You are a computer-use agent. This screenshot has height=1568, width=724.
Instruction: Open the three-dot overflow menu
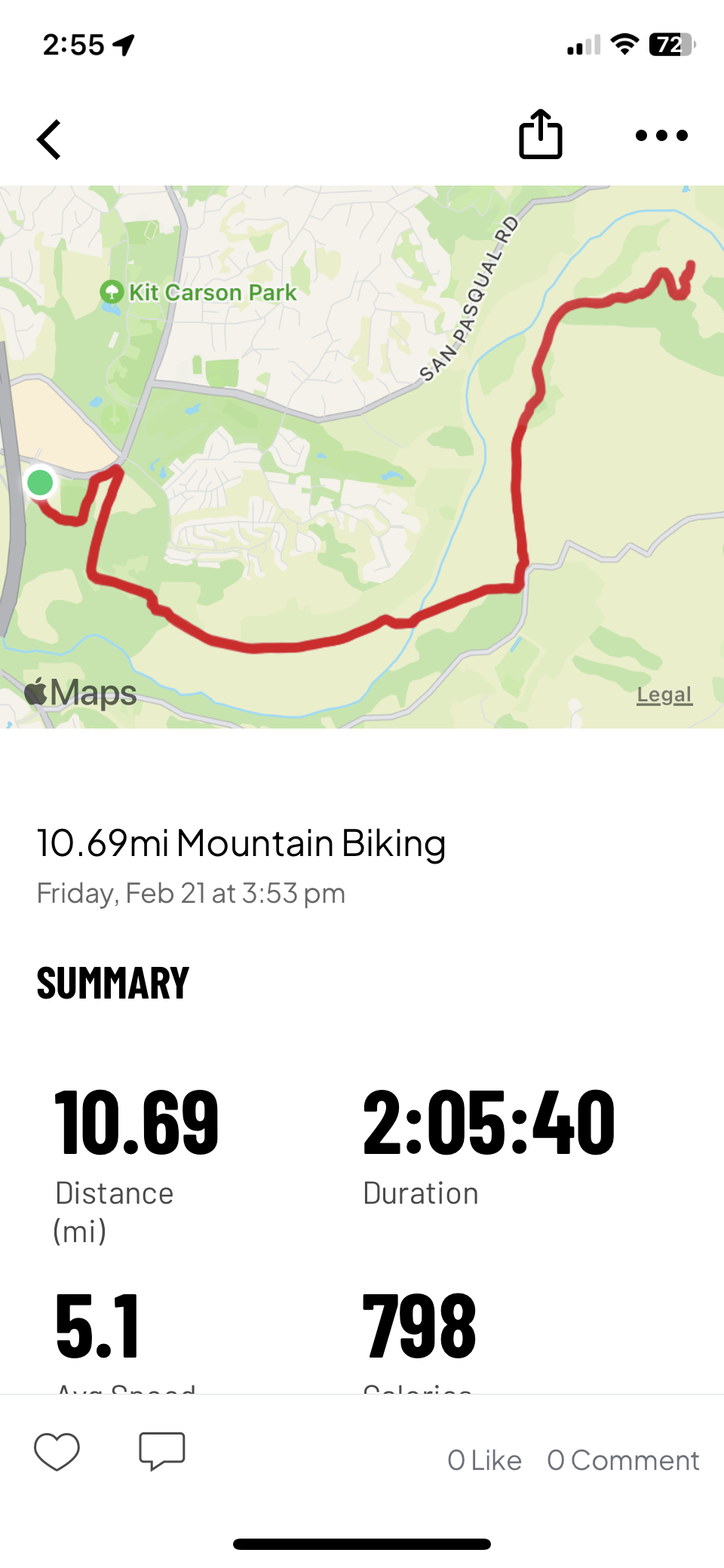tap(661, 136)
